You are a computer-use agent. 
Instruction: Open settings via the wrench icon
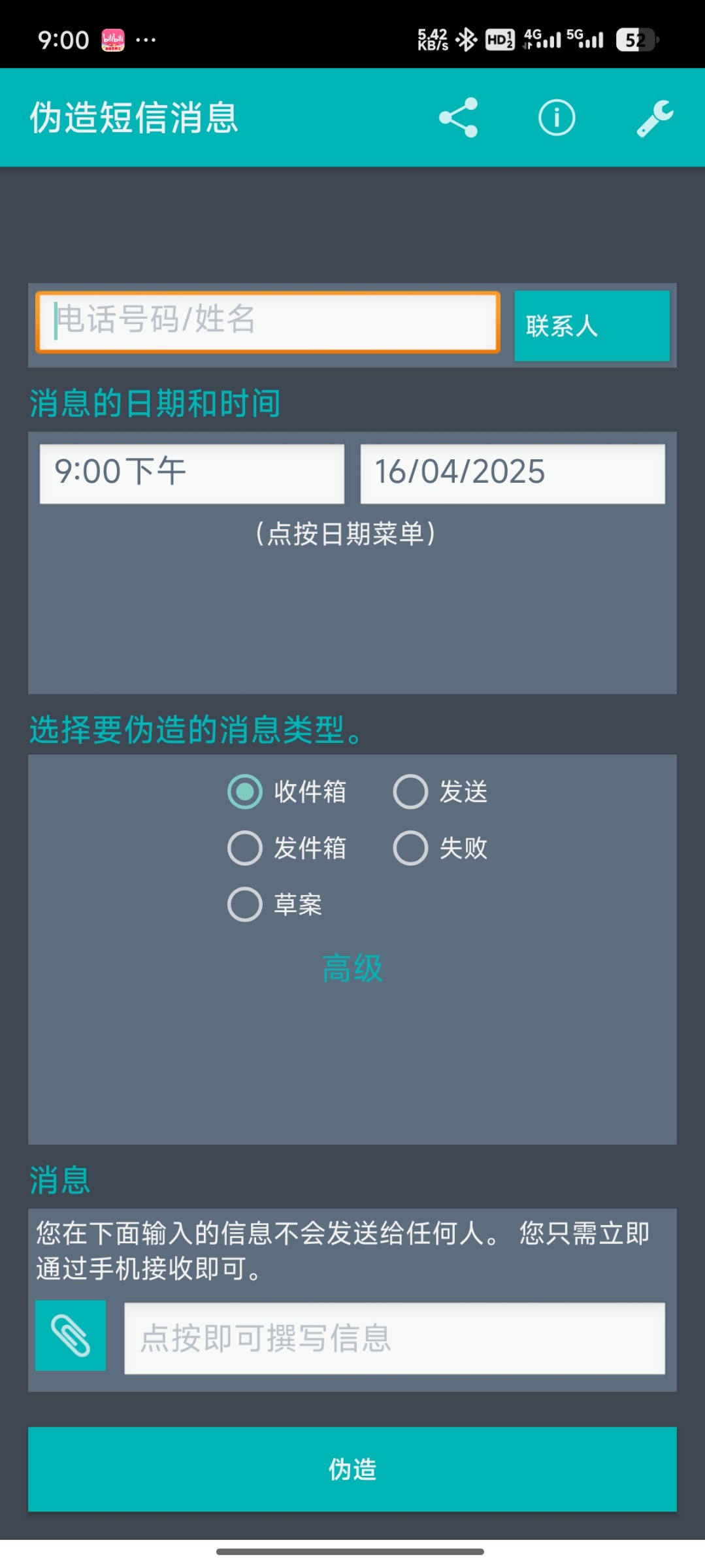[655, 118]
